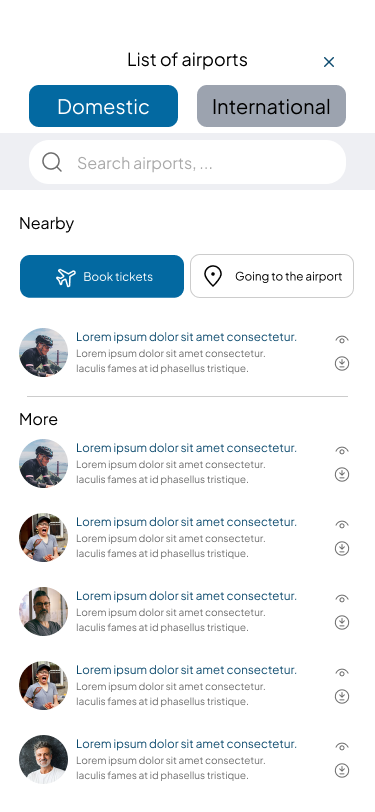375x812 pixels.
Task: Switch to the International tab
Action: tap(271, 106)
